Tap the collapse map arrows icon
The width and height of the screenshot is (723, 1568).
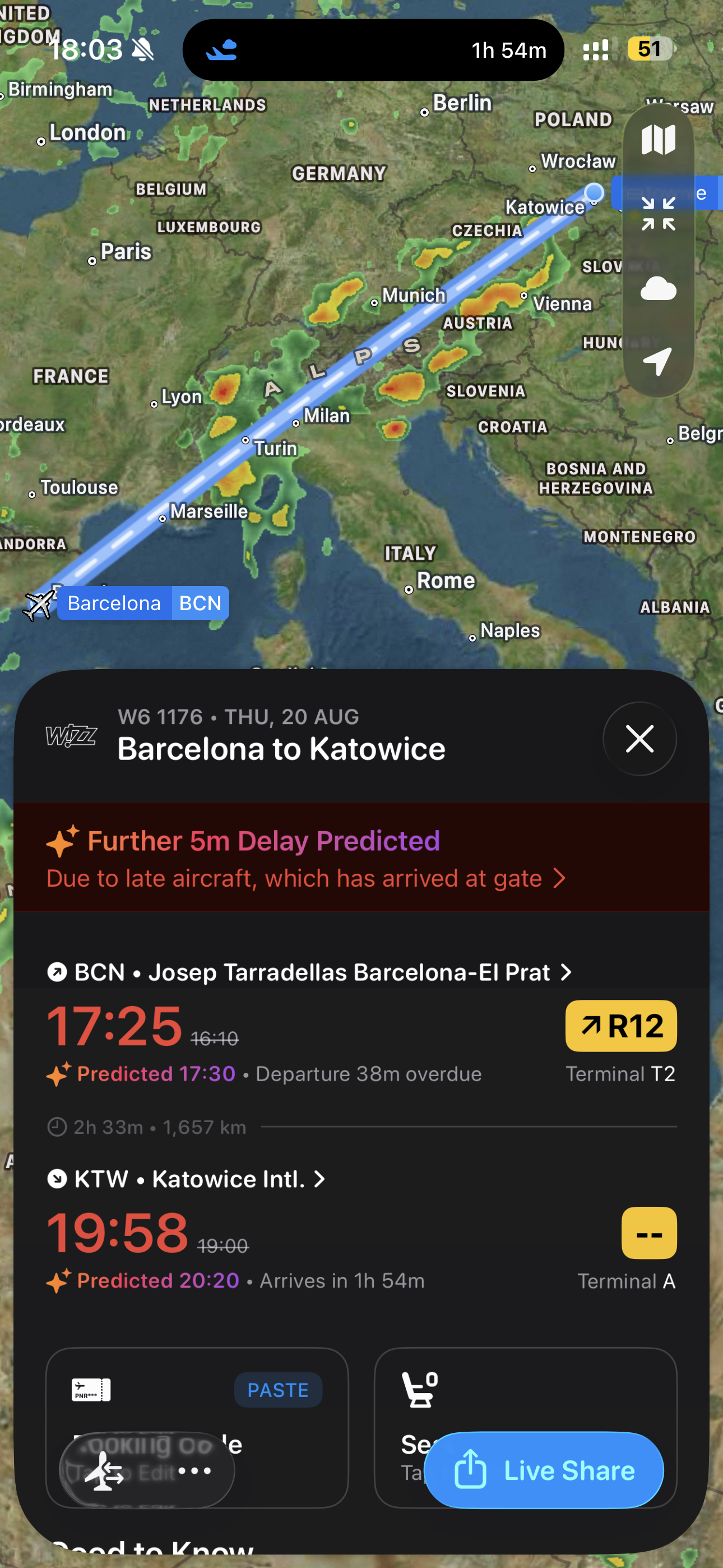pyautogui.click(x=658, y=214)
